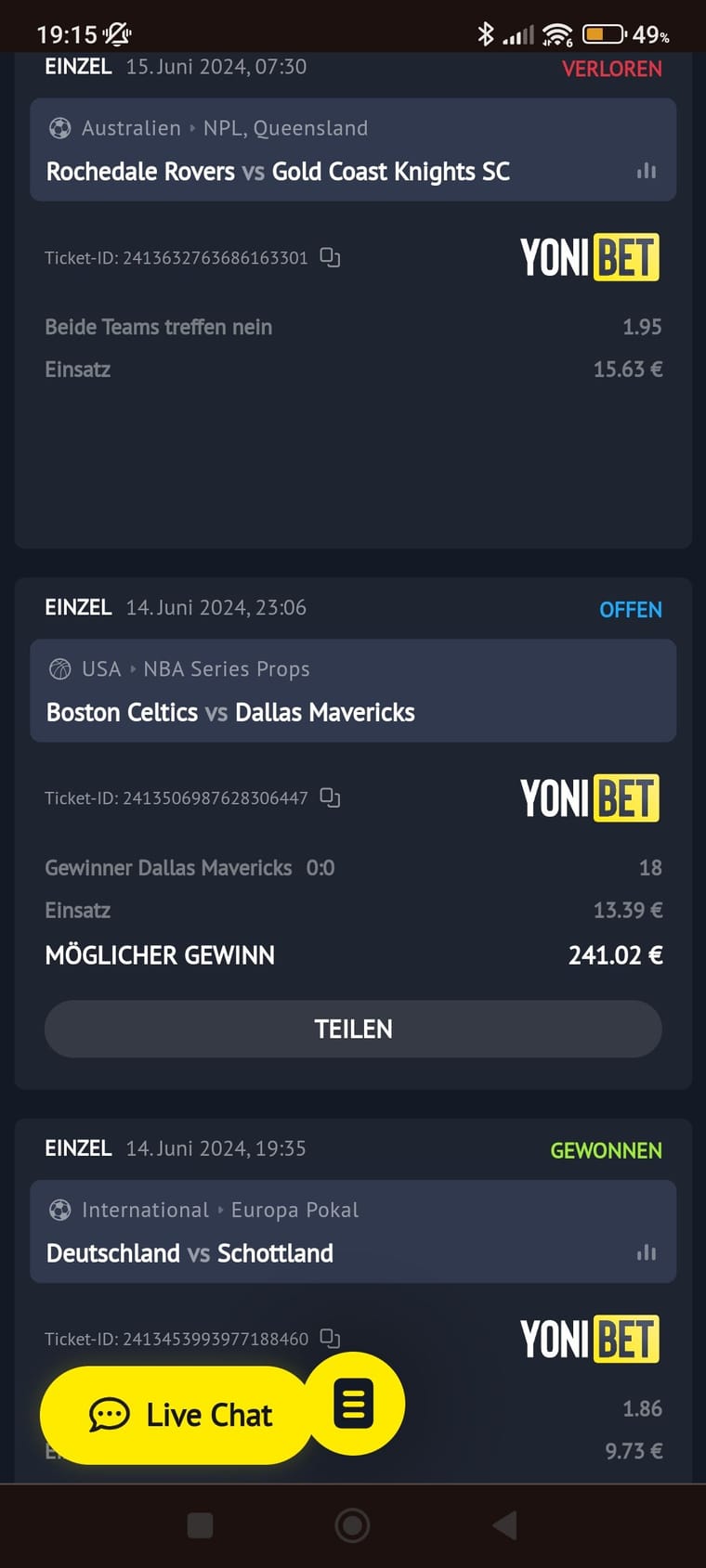View stats for Rochedale Rovers match
706x1568 pixels.
point(647,172)
